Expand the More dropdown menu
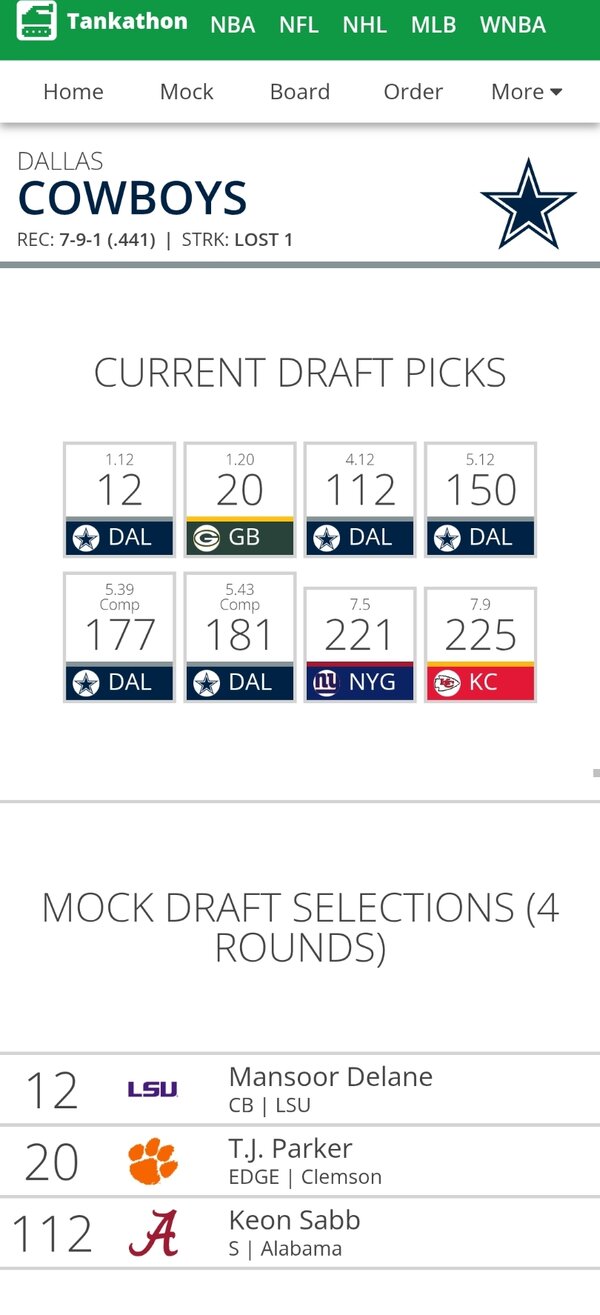 tap(526, 91)
